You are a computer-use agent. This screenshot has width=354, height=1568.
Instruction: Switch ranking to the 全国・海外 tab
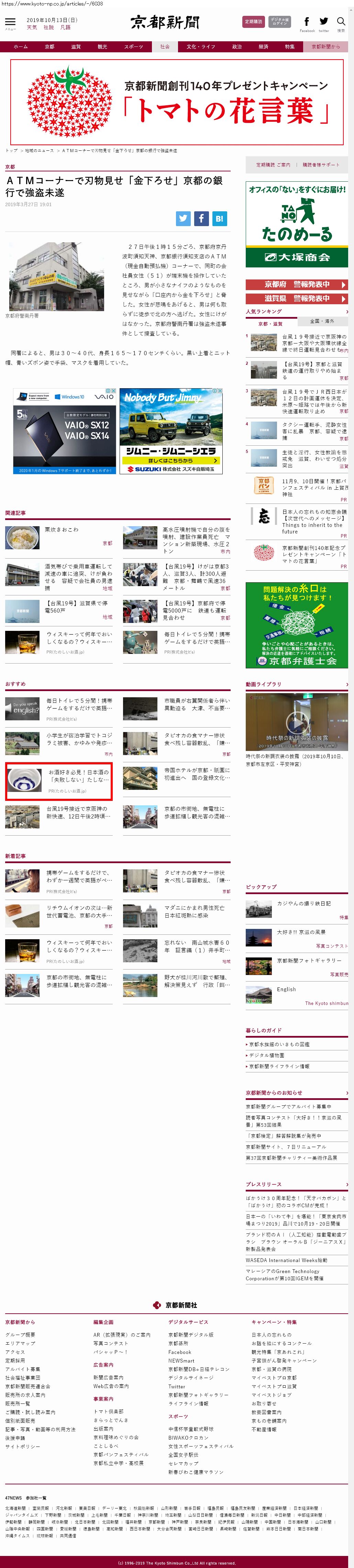[x=322, y=321]
